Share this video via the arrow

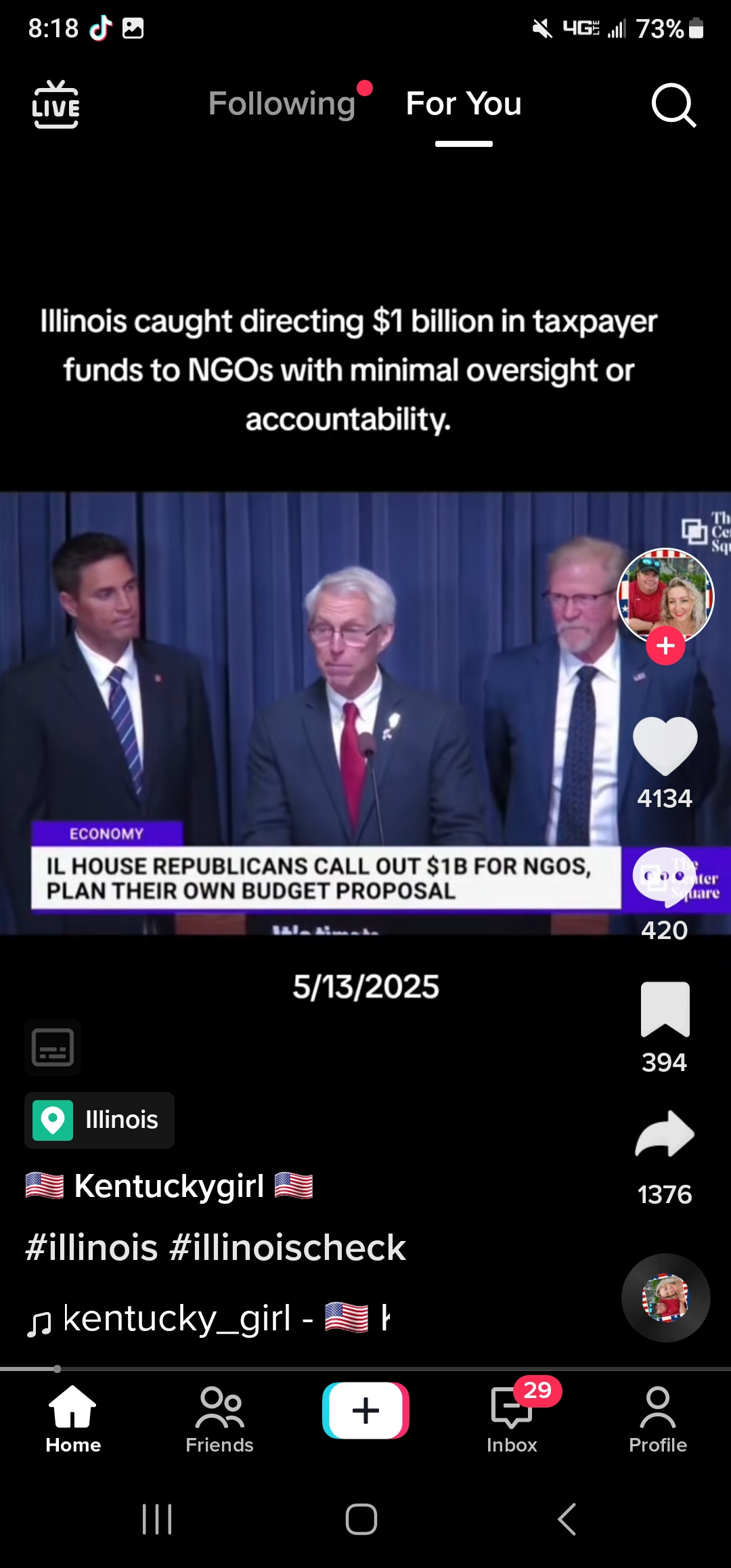coord(665,1135)
